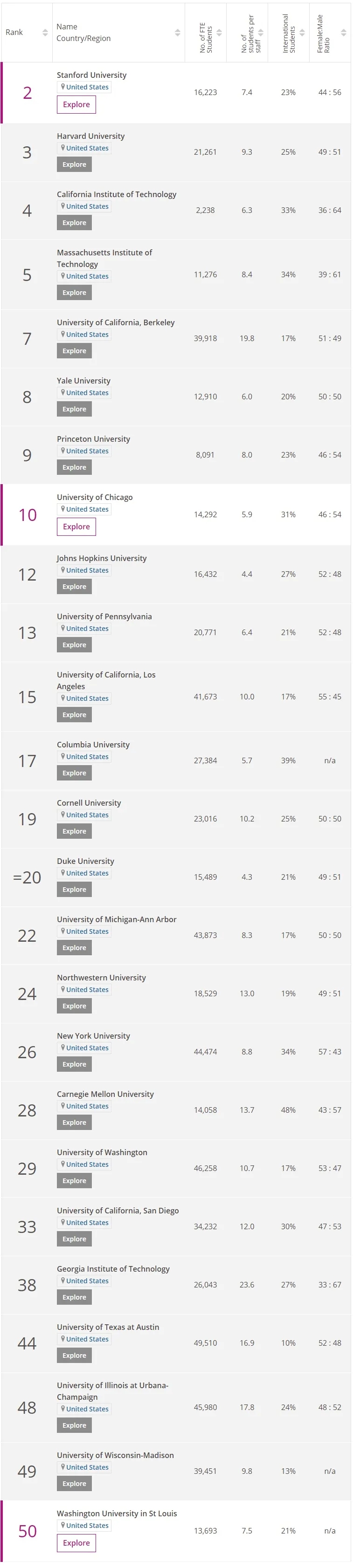
Task: Explore Stanford University
Action: [76, 105]
